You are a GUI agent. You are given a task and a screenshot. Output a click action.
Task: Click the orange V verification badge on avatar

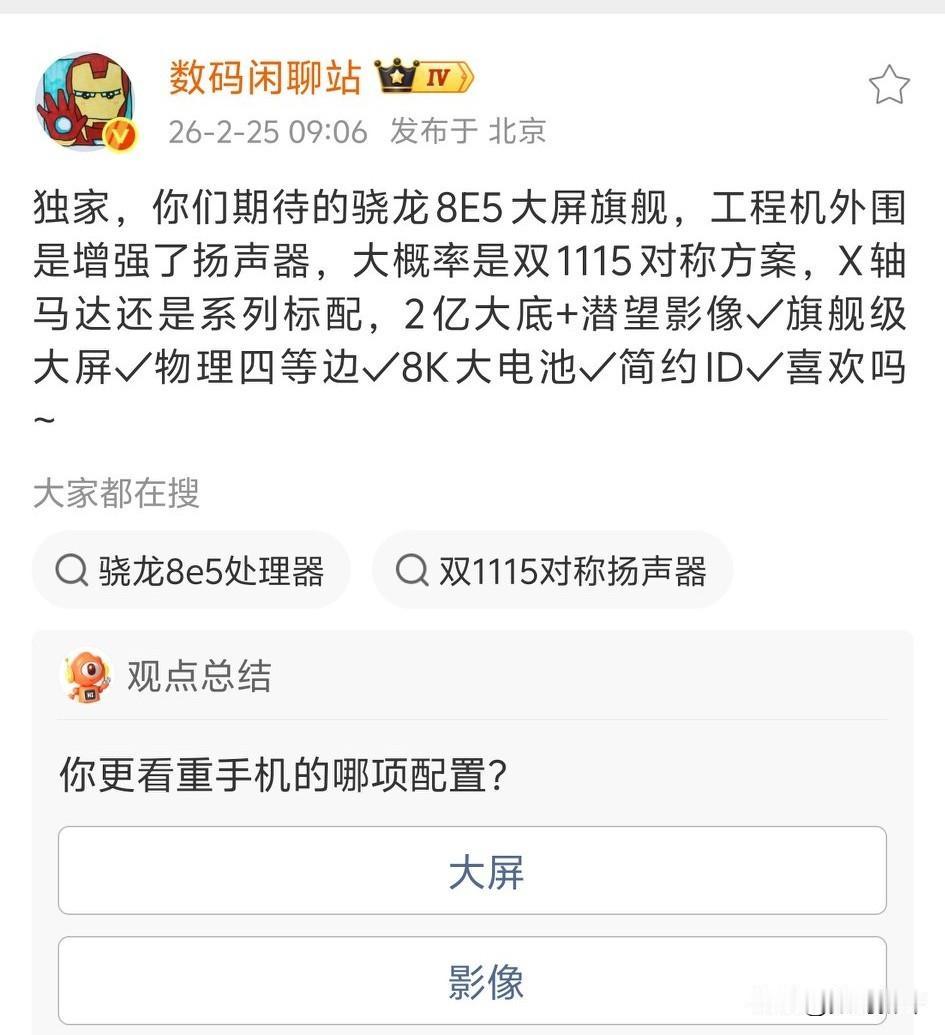coord(119,134)
